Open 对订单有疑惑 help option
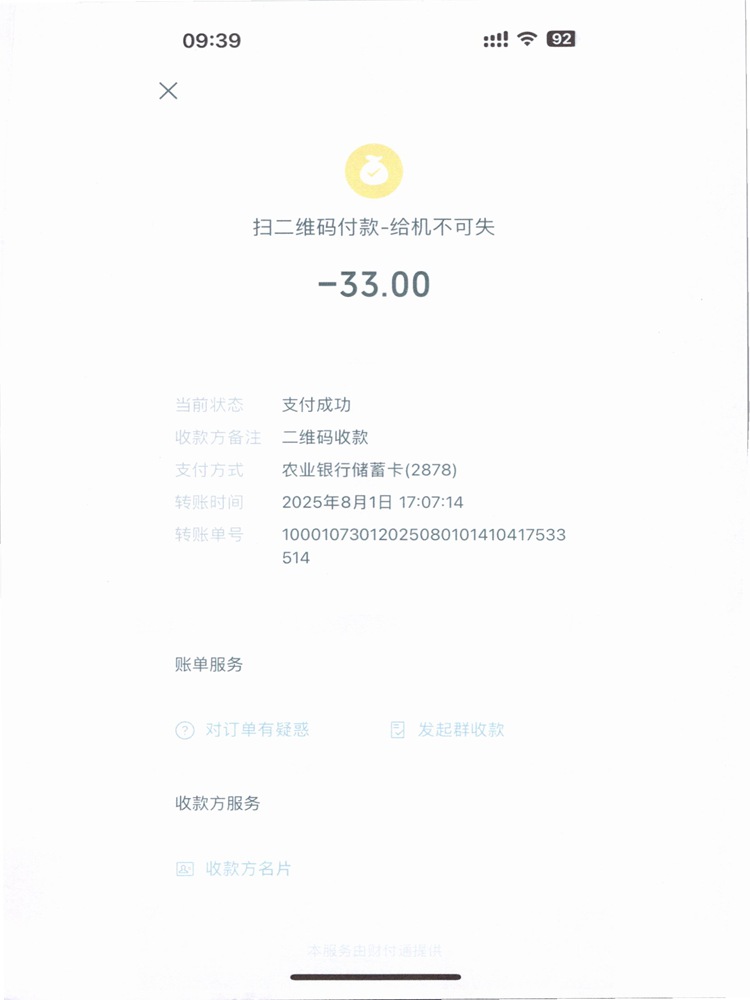This screenshot has height=1000, width=750. tap(243, 730)
